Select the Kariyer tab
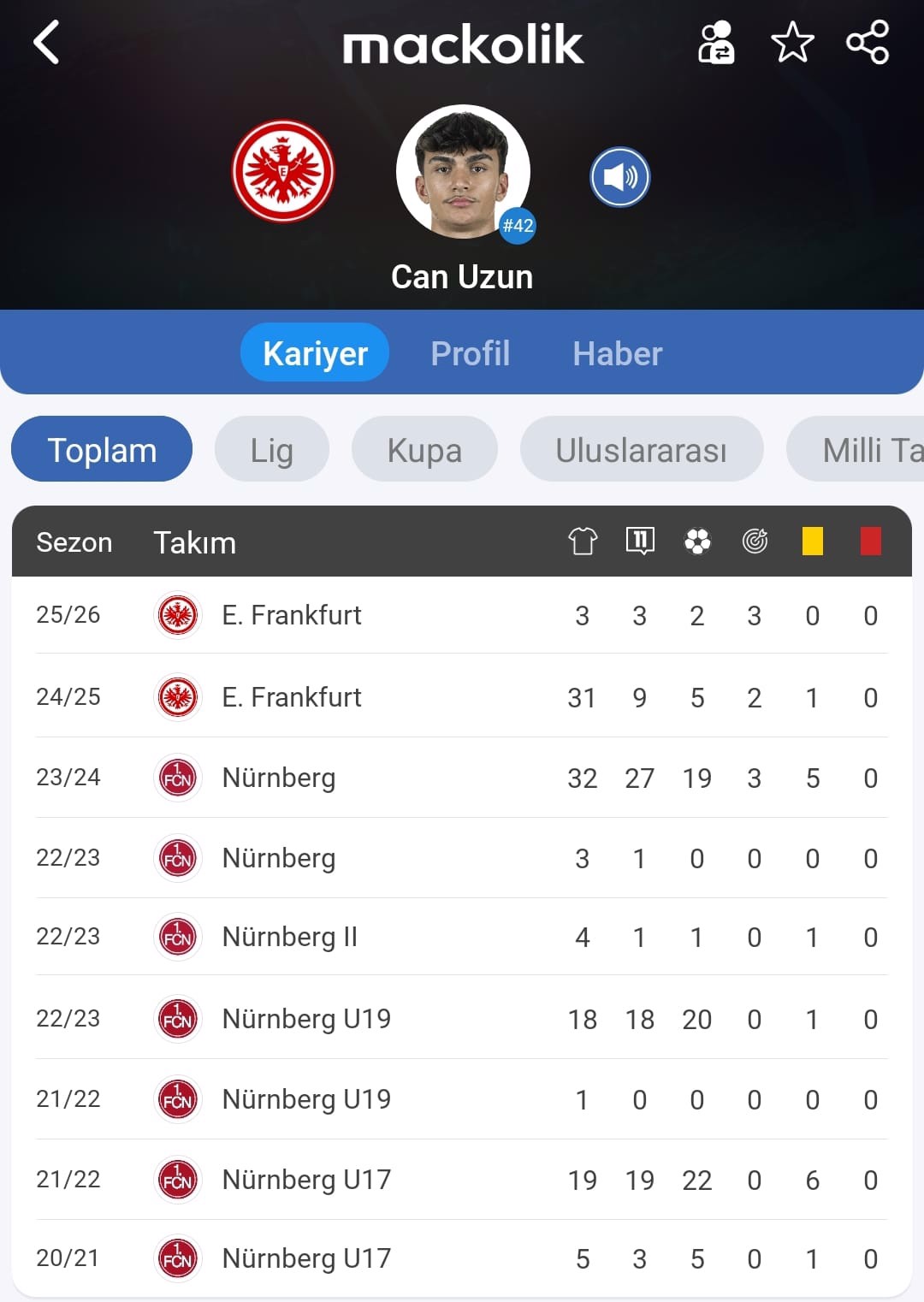This screenshot has width=924, height=1302. click(315, 353)
